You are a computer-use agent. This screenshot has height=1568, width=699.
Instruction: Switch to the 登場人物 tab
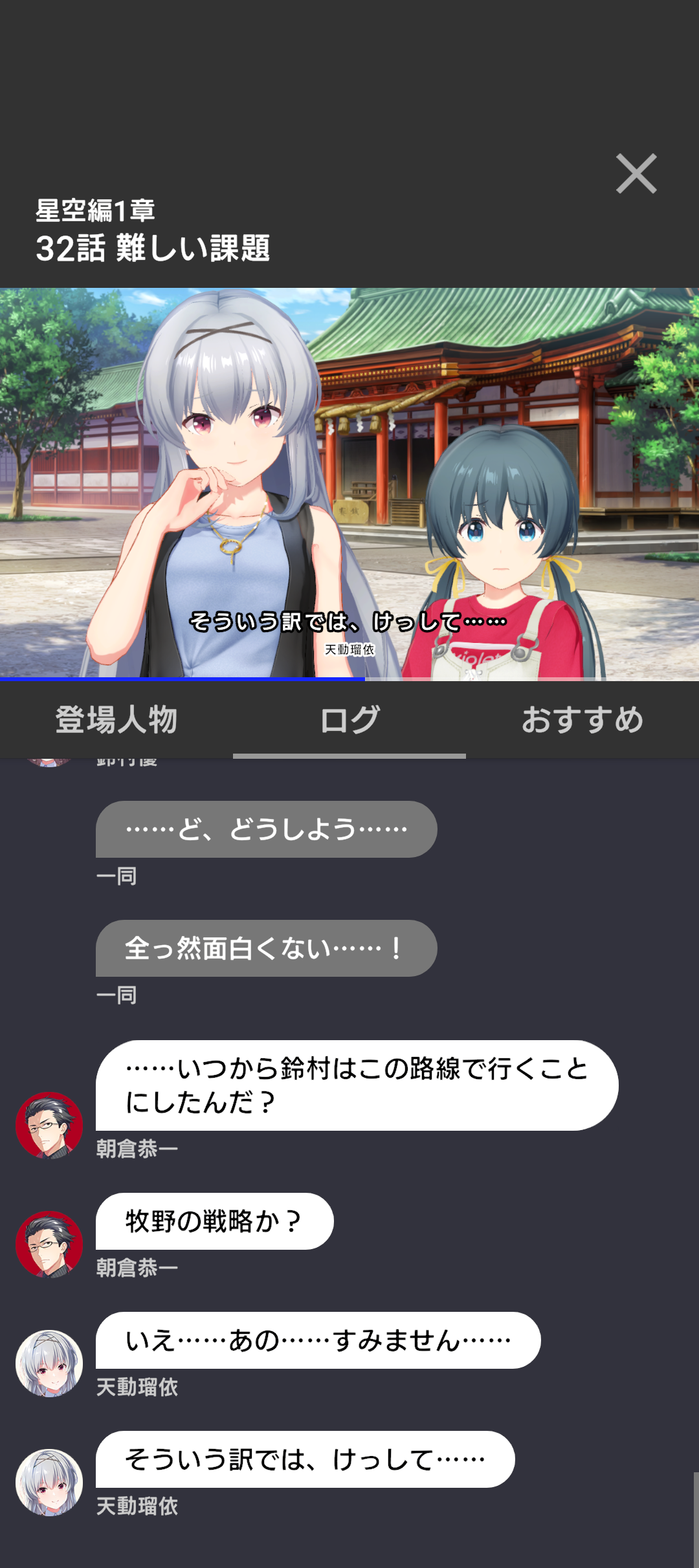[x=116, y=719]
